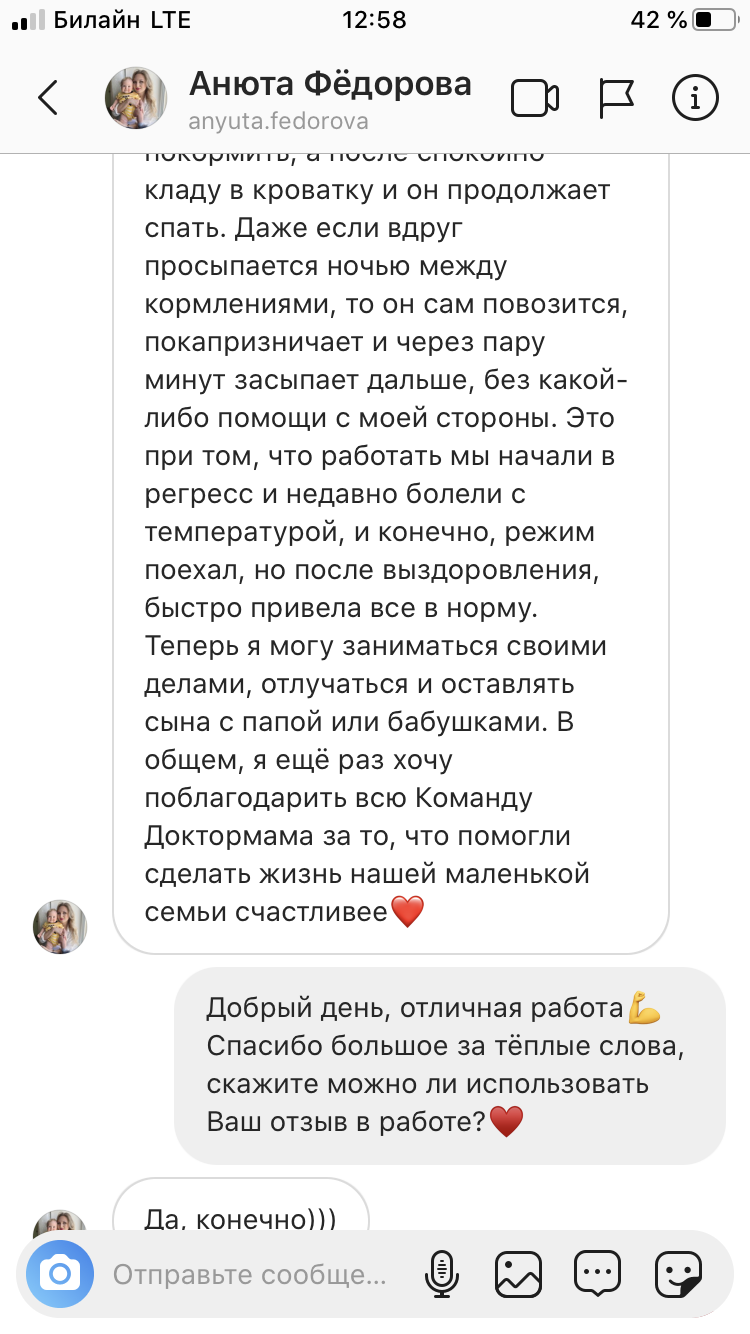Open the sticker picker
This screenshot has height=1334, width=750.
[678, 1274]
